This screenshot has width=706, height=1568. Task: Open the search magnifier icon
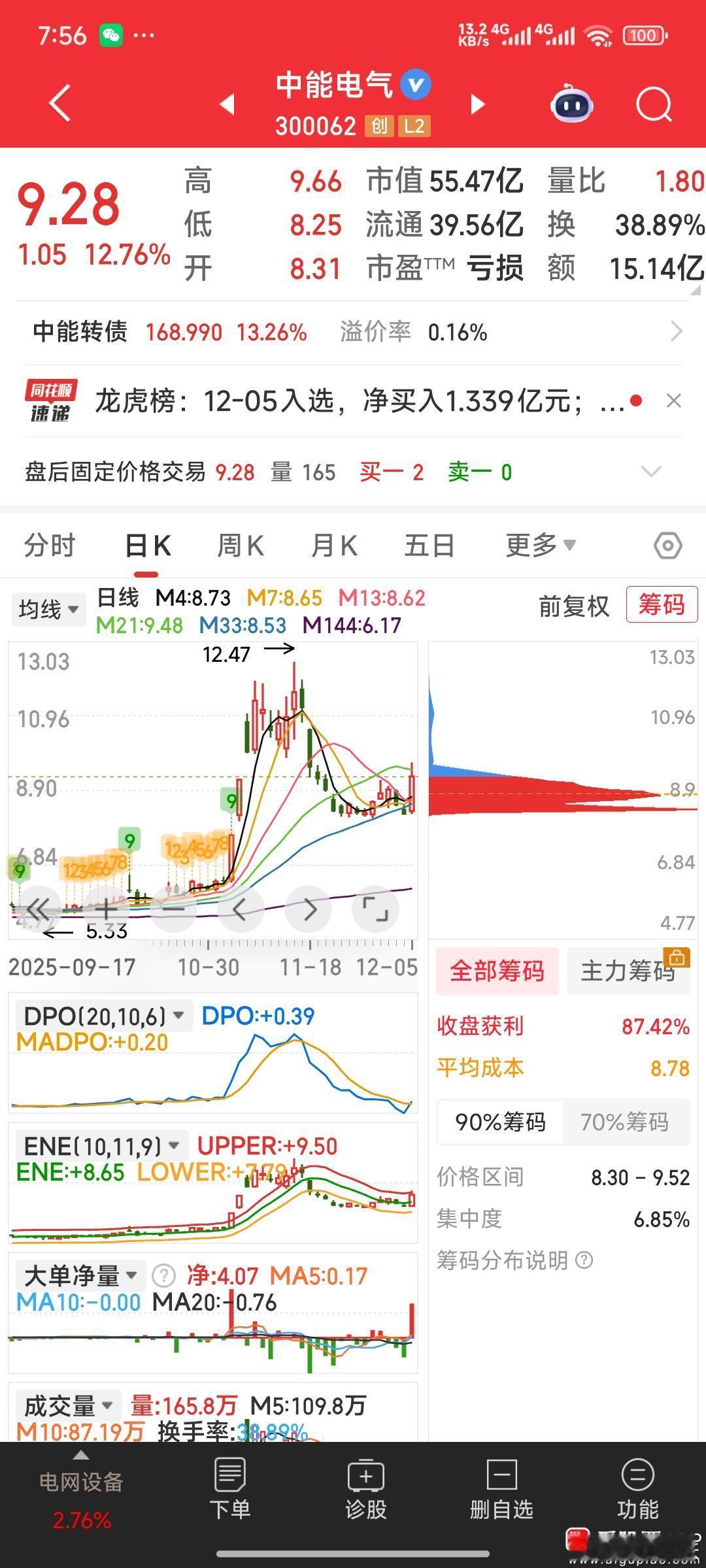coord(654,104)
